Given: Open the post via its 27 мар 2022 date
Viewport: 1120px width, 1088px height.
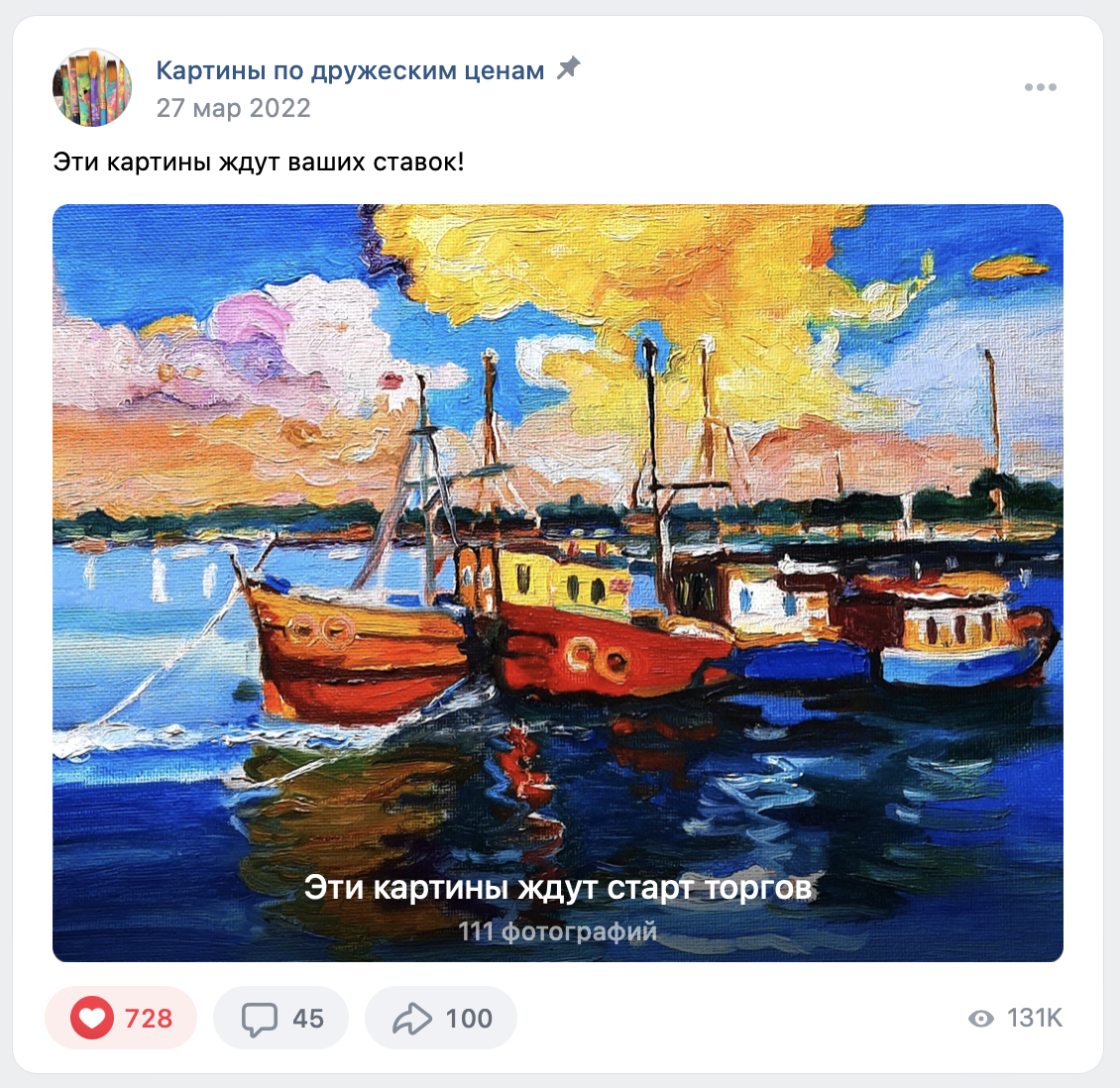Looking at the screenshot, I should point(233,108).
